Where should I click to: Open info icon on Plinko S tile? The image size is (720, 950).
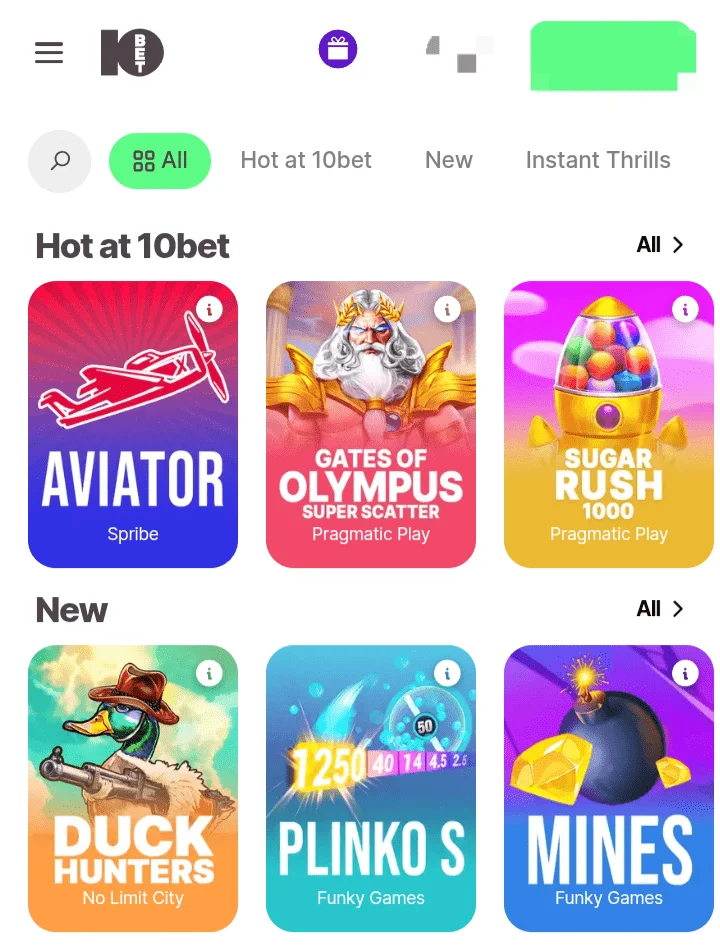[x=448, y=674]
